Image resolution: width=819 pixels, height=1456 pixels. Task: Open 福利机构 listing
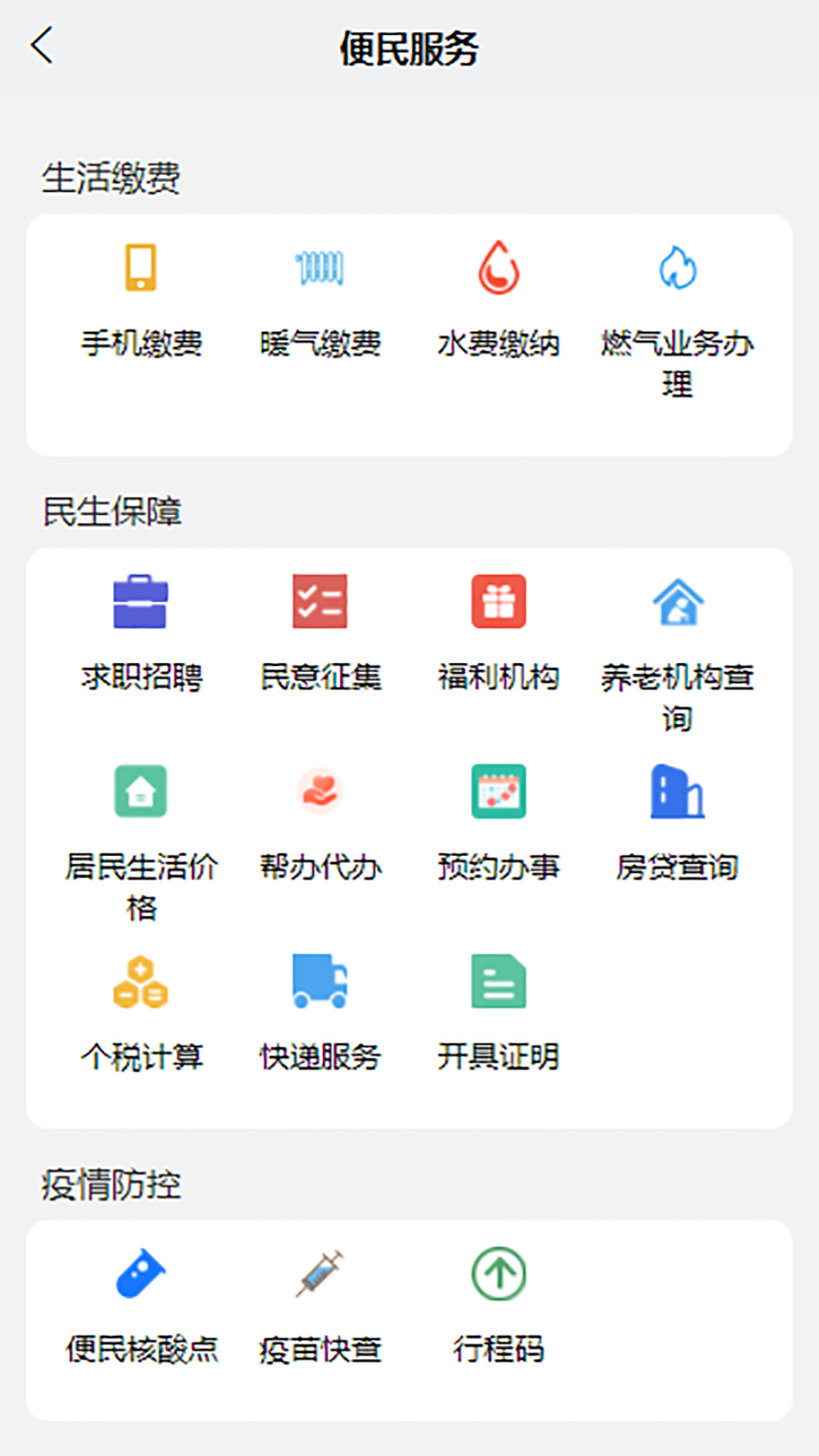[x=498, y=633]
